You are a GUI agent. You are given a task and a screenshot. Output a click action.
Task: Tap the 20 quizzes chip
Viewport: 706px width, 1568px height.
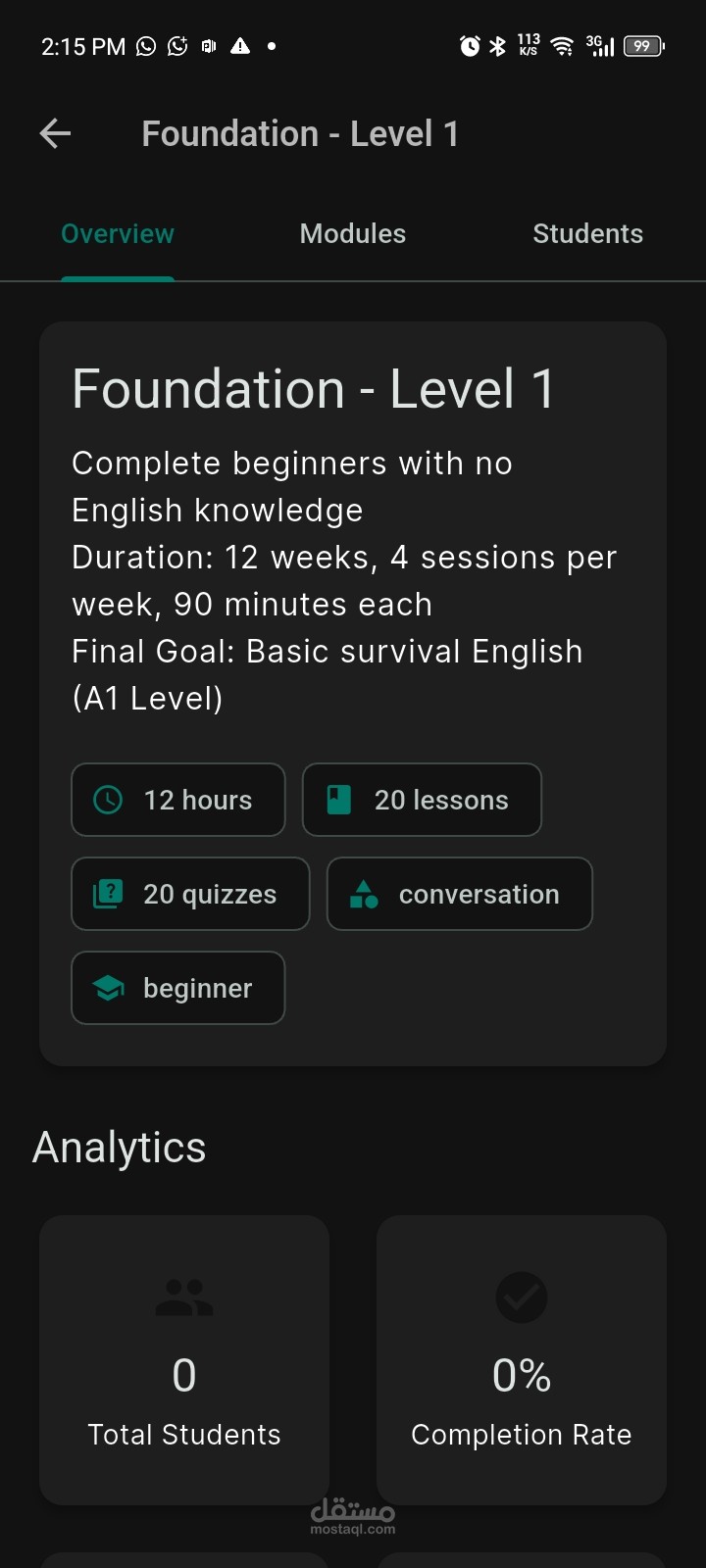pos(190,894)
